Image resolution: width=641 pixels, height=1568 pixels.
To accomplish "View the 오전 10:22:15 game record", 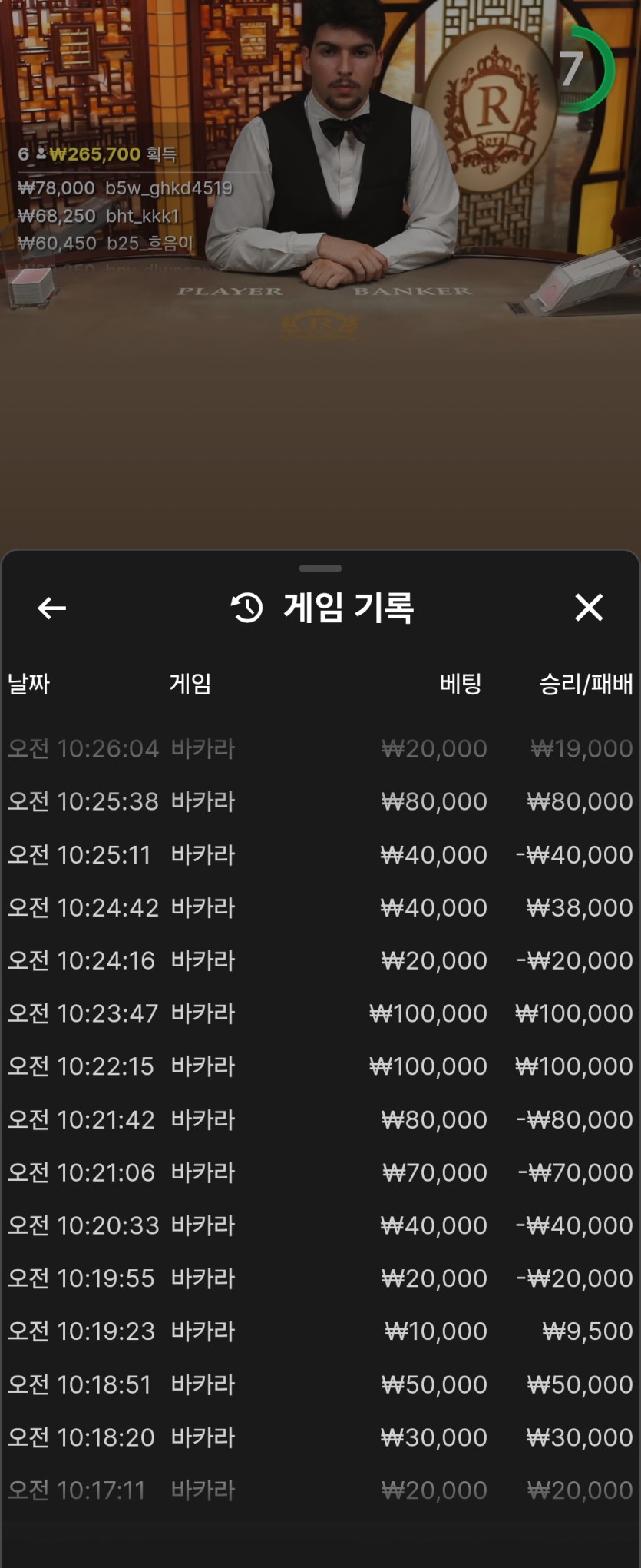I will tap(320, 1066).
